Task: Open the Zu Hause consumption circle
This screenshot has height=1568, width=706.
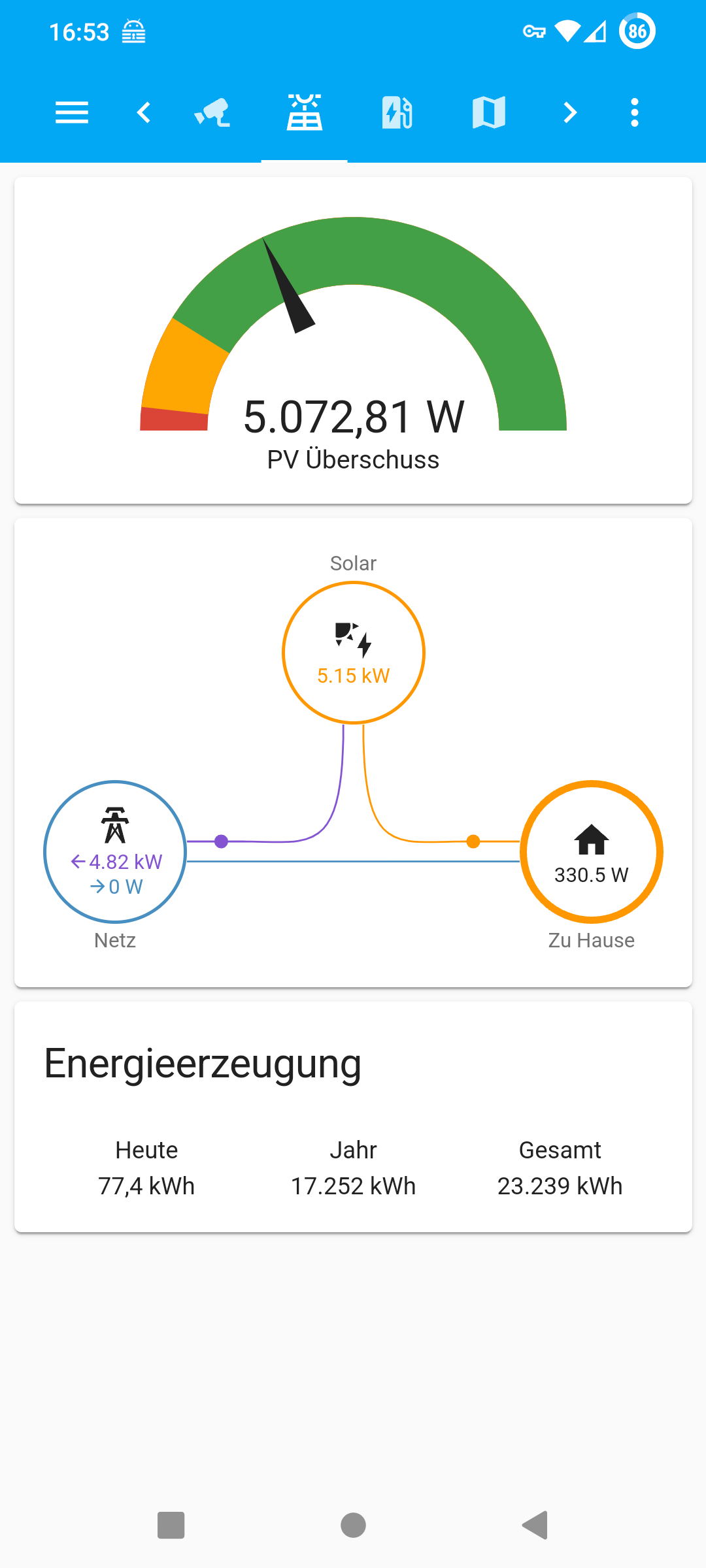Action: 592,852
